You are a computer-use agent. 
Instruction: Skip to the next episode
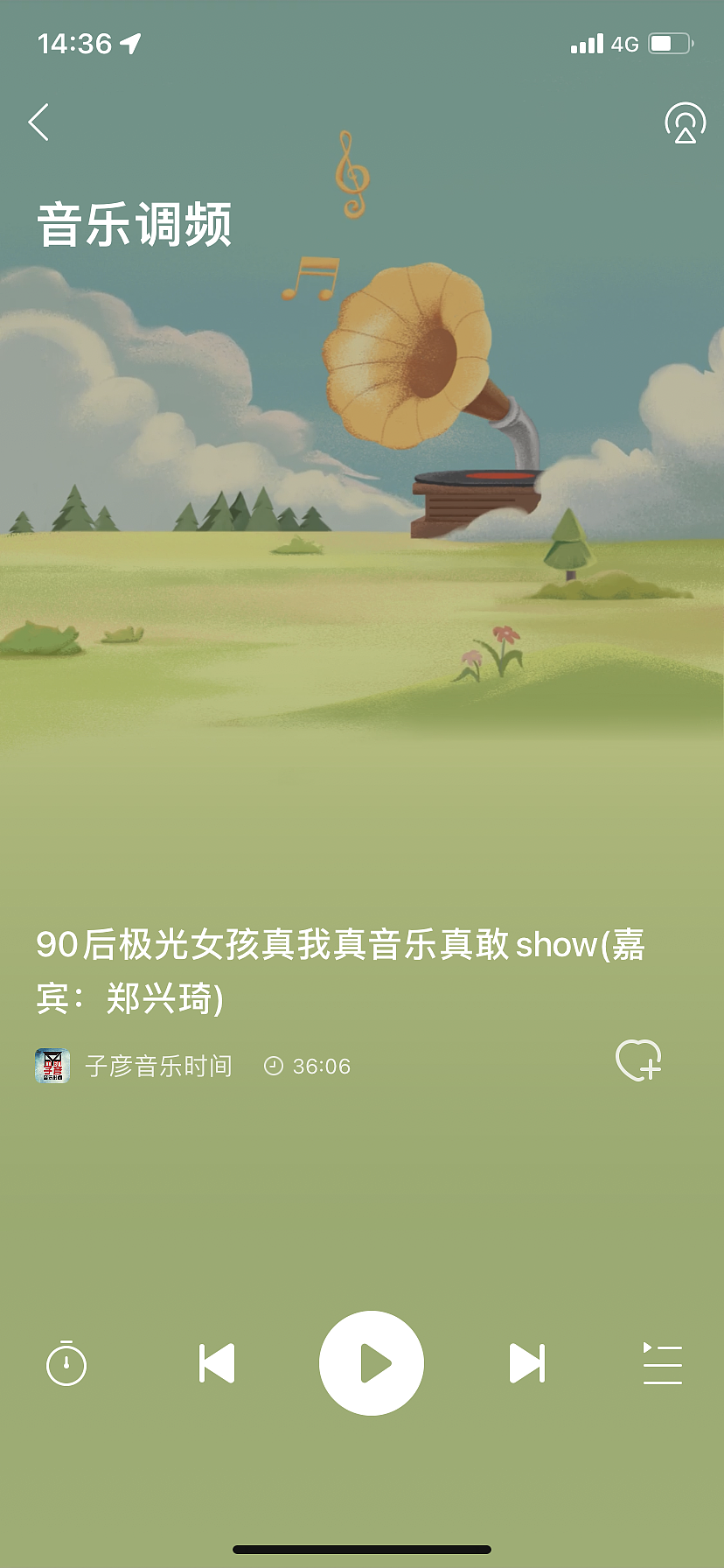point(525,1363)
